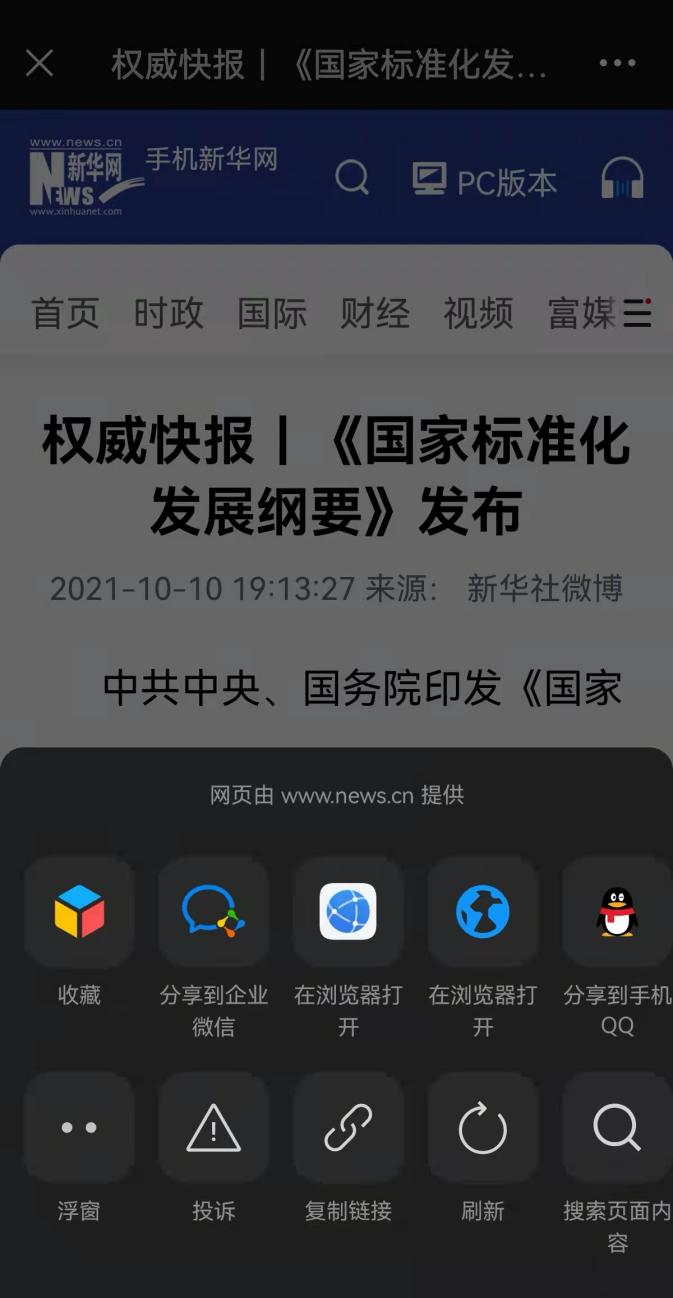Image resolution: width=673 pixels, height=1298 pixels.
Task: Select 搜索页面内容 to search page
Action: (x=617, y=1128)
